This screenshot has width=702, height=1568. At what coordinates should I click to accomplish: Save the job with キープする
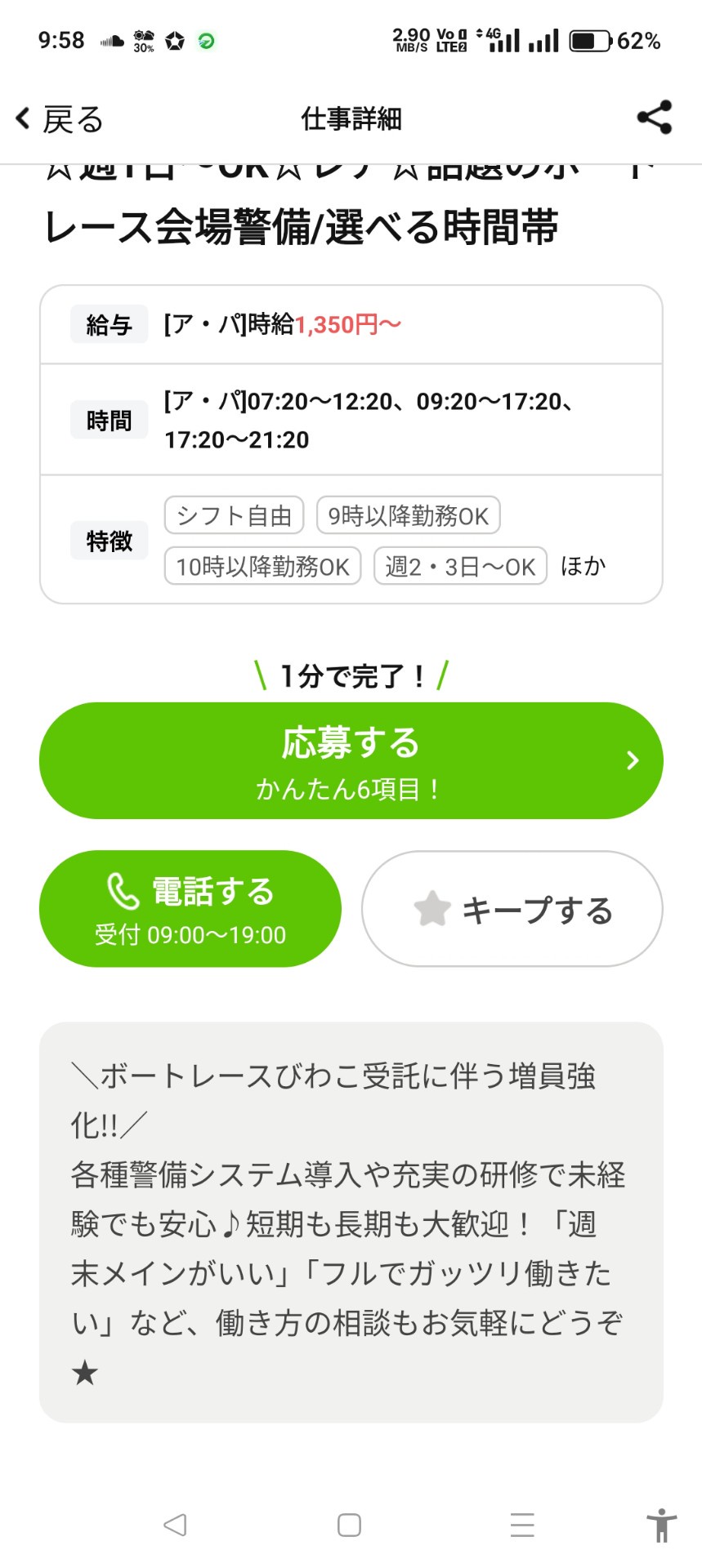pos(512,909)
